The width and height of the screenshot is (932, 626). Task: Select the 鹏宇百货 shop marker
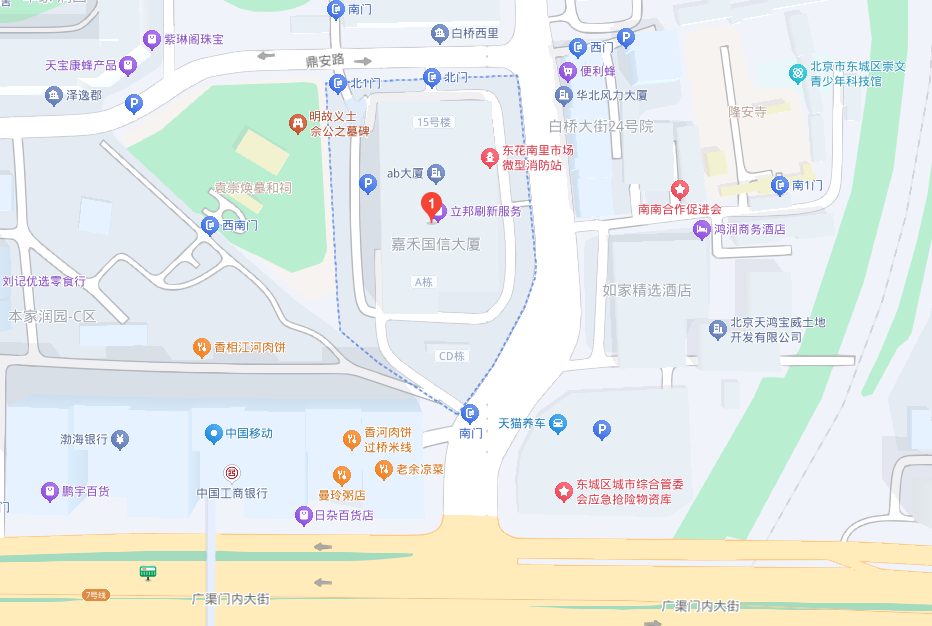[49, 492]
